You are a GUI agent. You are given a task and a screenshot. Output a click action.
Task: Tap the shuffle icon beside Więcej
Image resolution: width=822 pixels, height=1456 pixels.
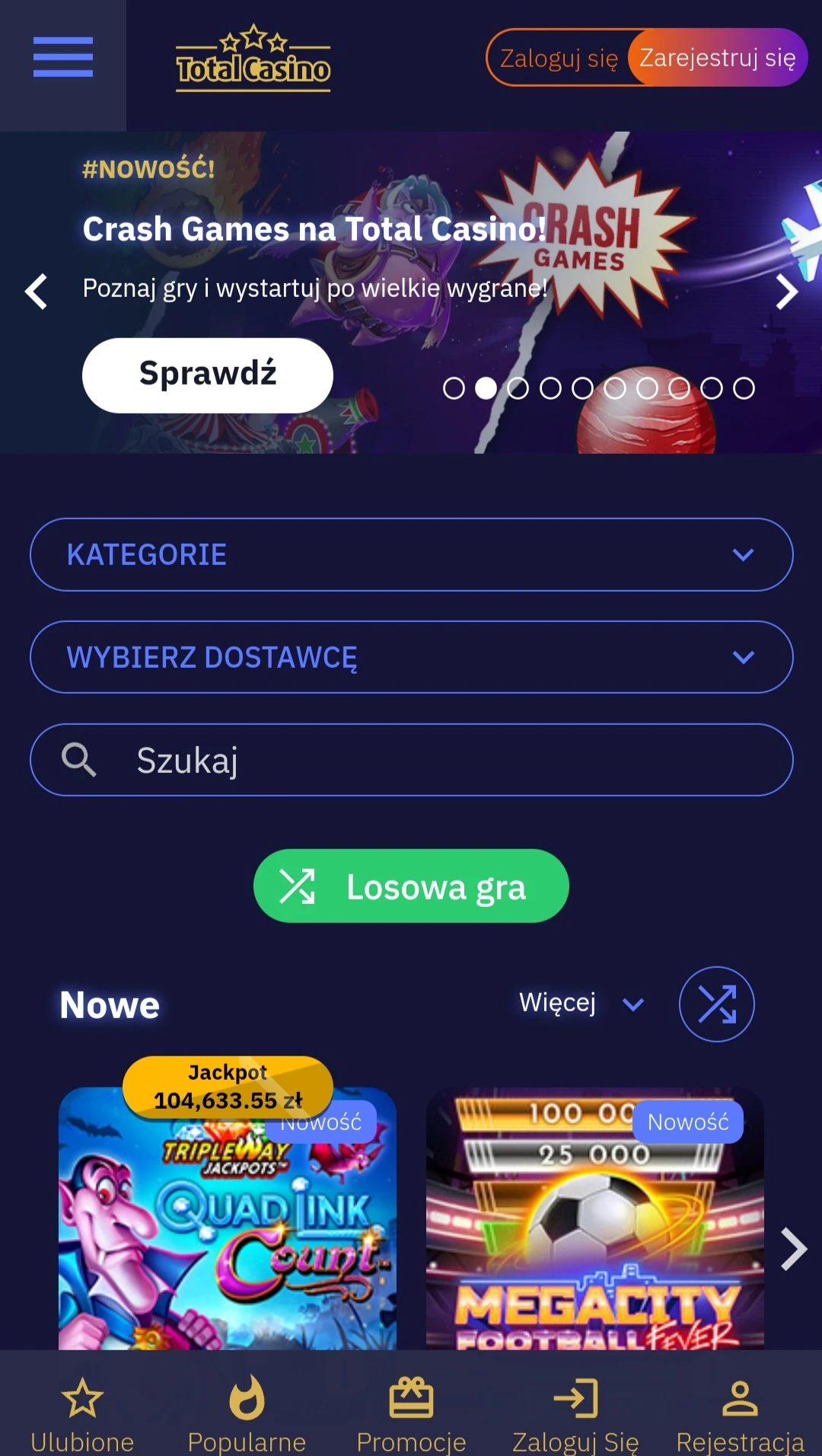tap(716, 1004)
